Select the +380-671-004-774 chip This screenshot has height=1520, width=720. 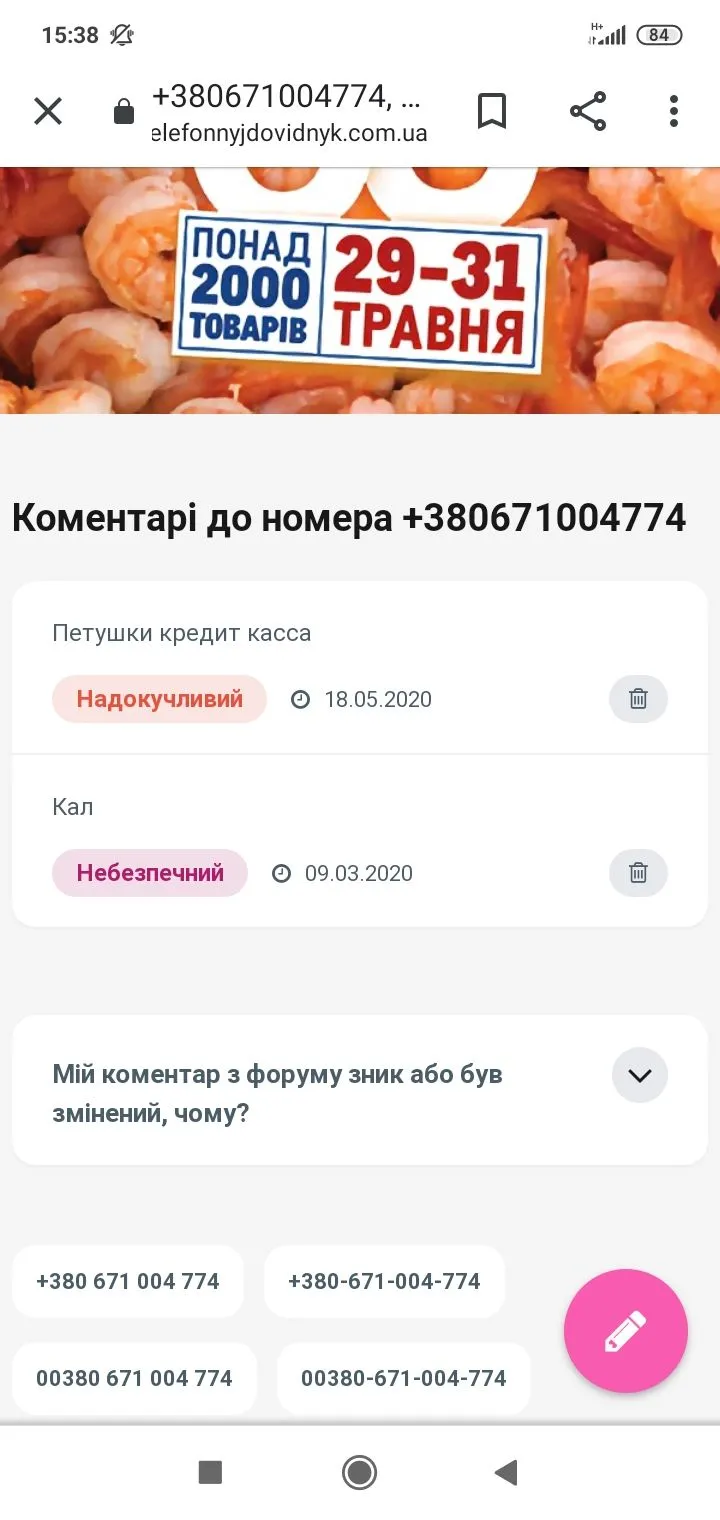(384, 1281)
